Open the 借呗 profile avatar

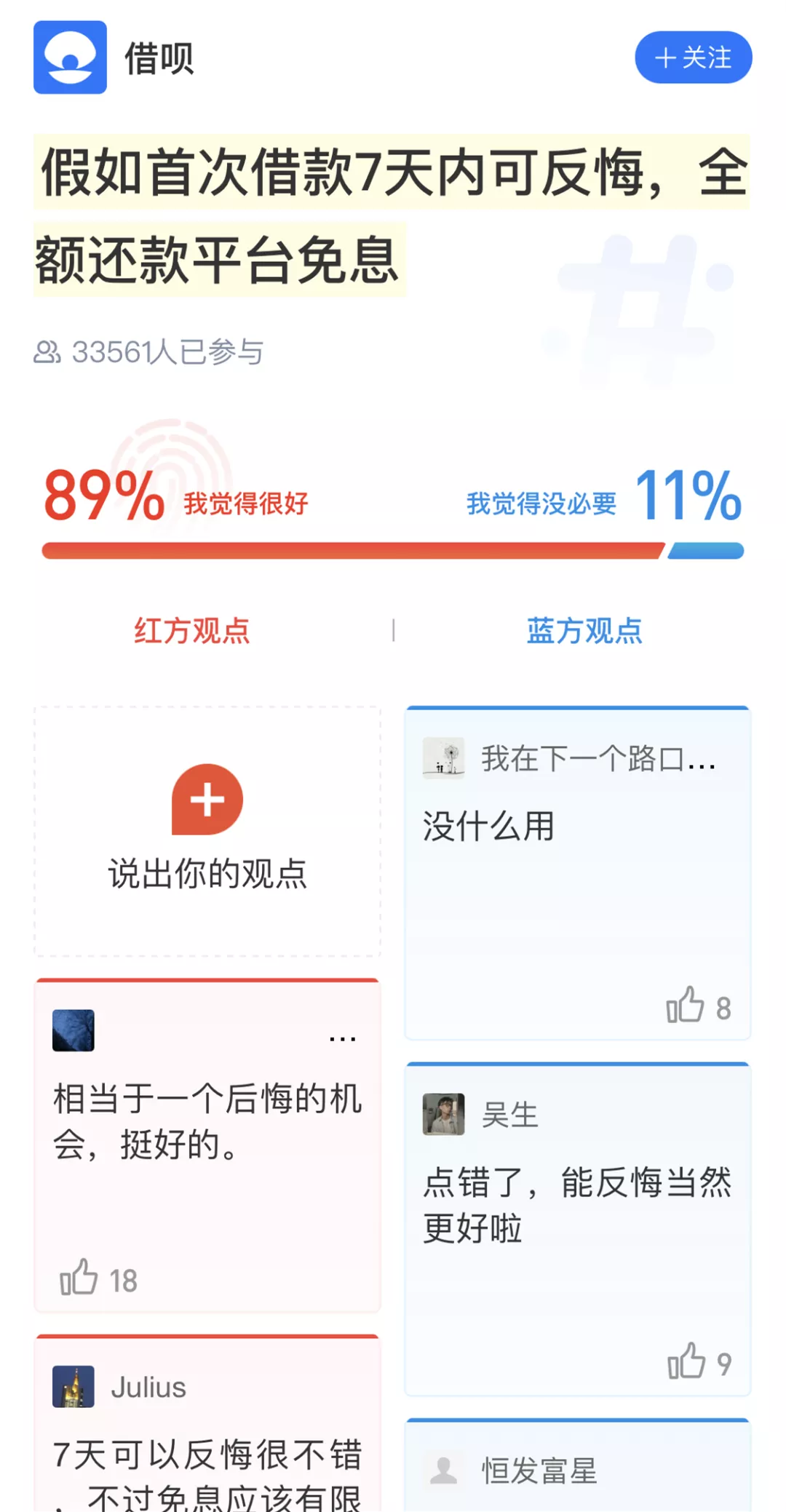[70, 57]
